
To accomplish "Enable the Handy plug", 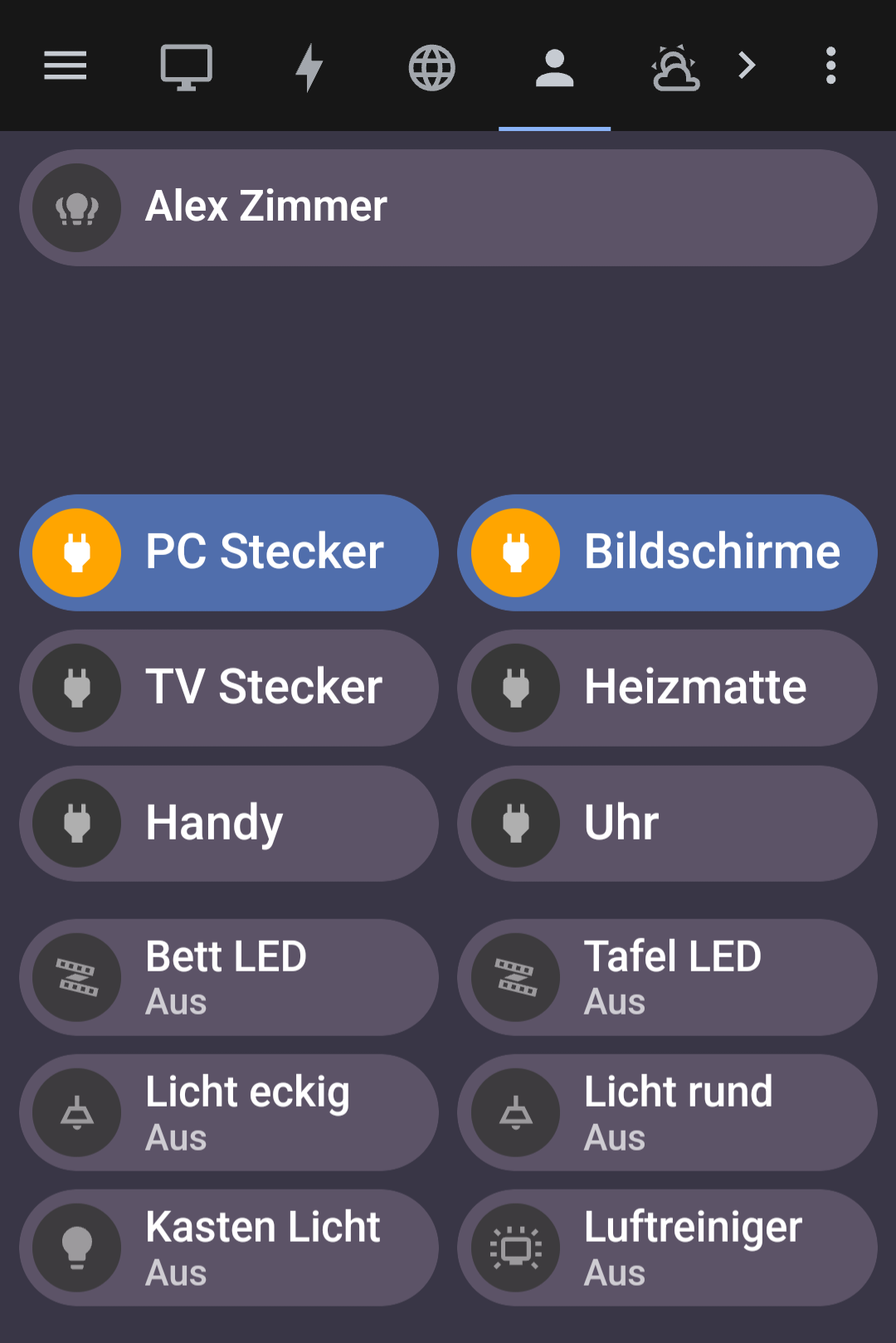I will 77,823.
